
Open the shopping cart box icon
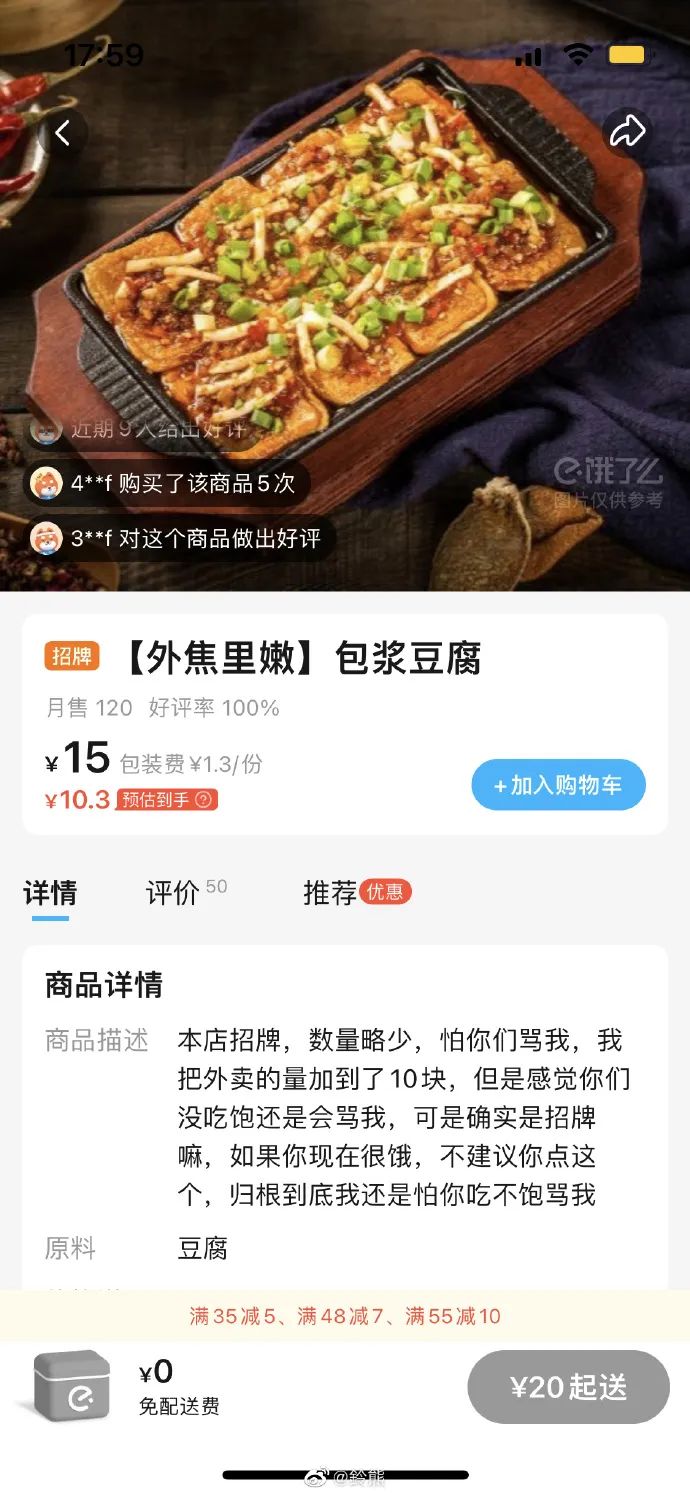click(x=71, y=1386)
